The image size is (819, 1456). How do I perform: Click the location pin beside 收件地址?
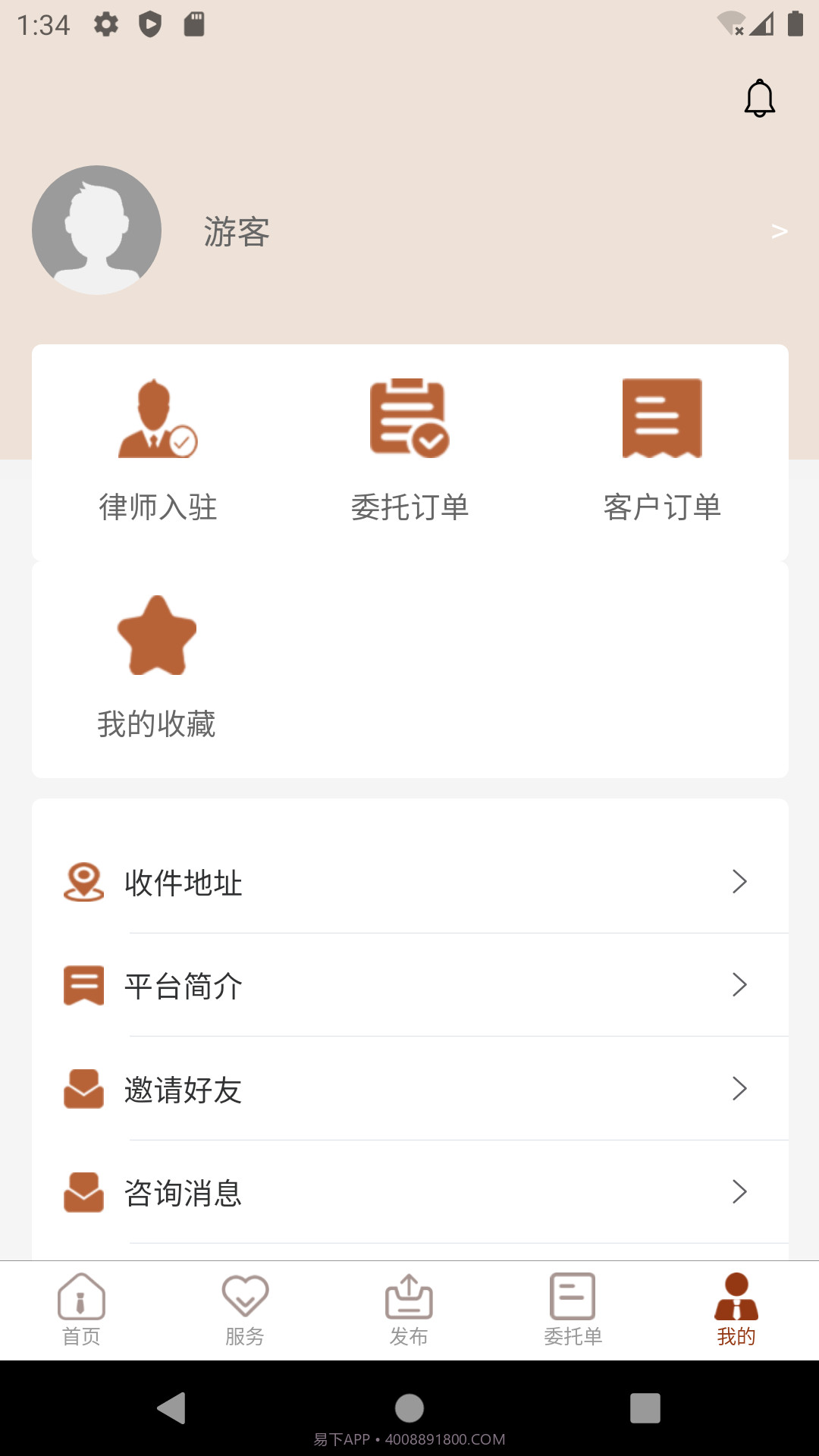click(x=83, y=883)
